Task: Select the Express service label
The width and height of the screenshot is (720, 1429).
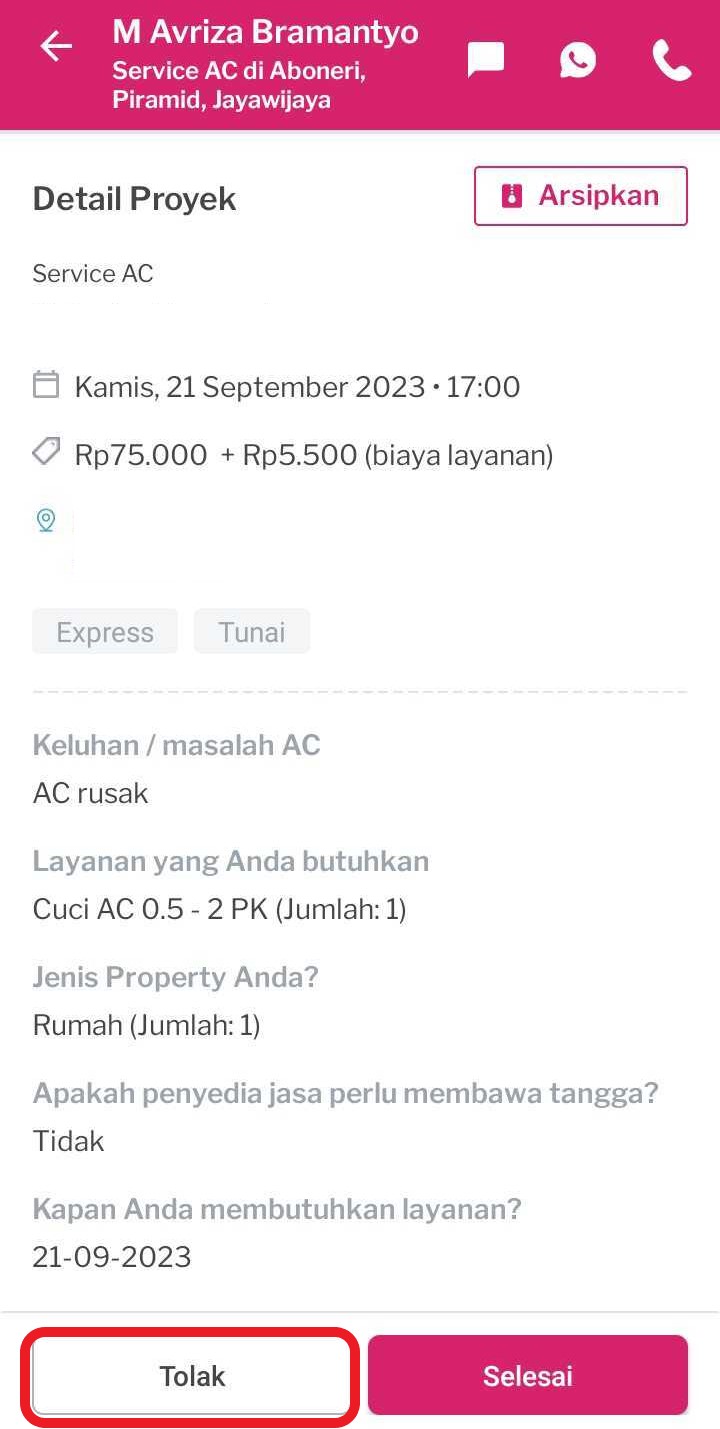Action: [x=104, y=631]
